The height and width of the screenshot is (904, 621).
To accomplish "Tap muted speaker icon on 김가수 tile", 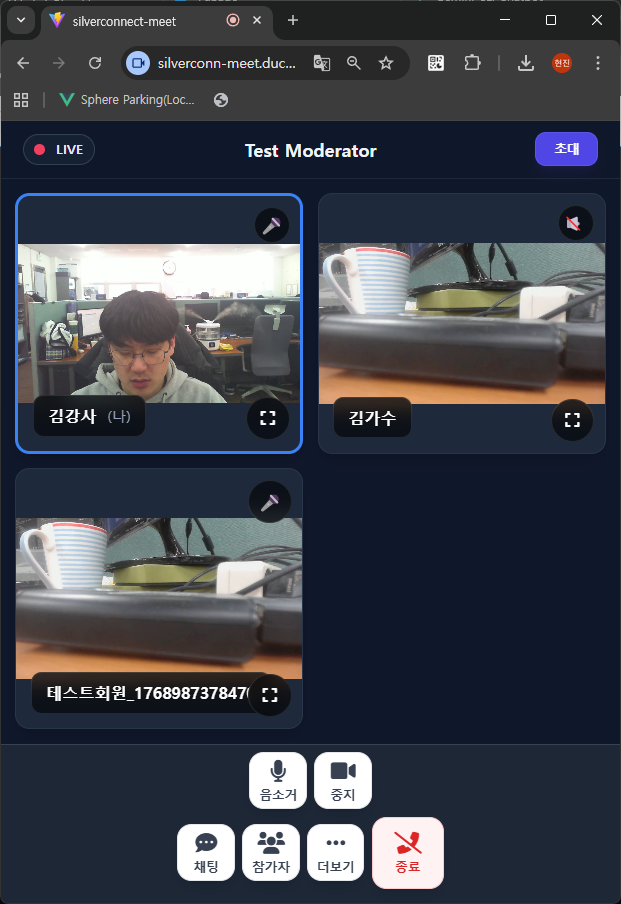I will pos(574,224).
